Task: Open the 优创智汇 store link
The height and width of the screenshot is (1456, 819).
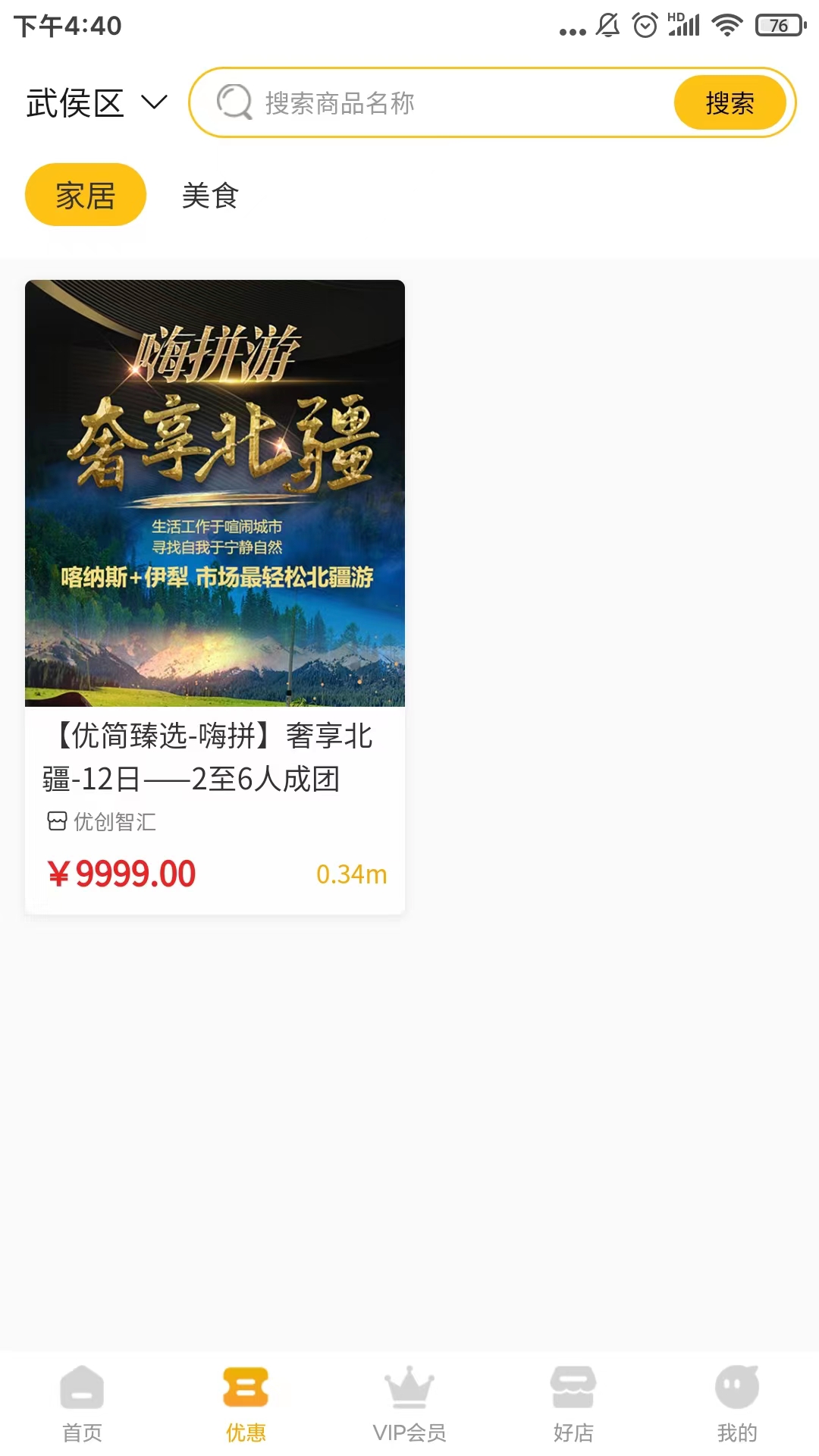Action: (x=117, y=822)
